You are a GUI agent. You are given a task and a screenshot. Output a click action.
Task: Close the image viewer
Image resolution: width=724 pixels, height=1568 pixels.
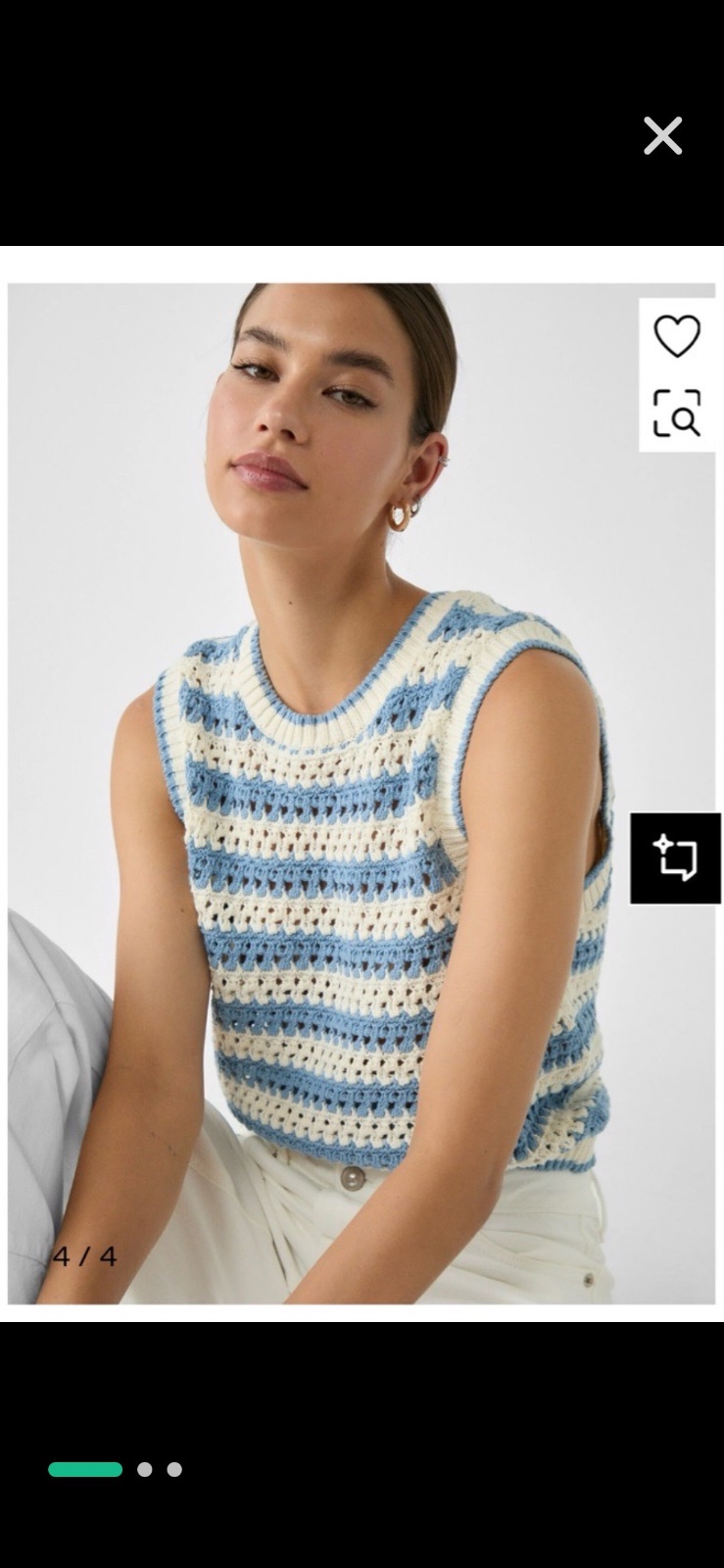[662, 136]
